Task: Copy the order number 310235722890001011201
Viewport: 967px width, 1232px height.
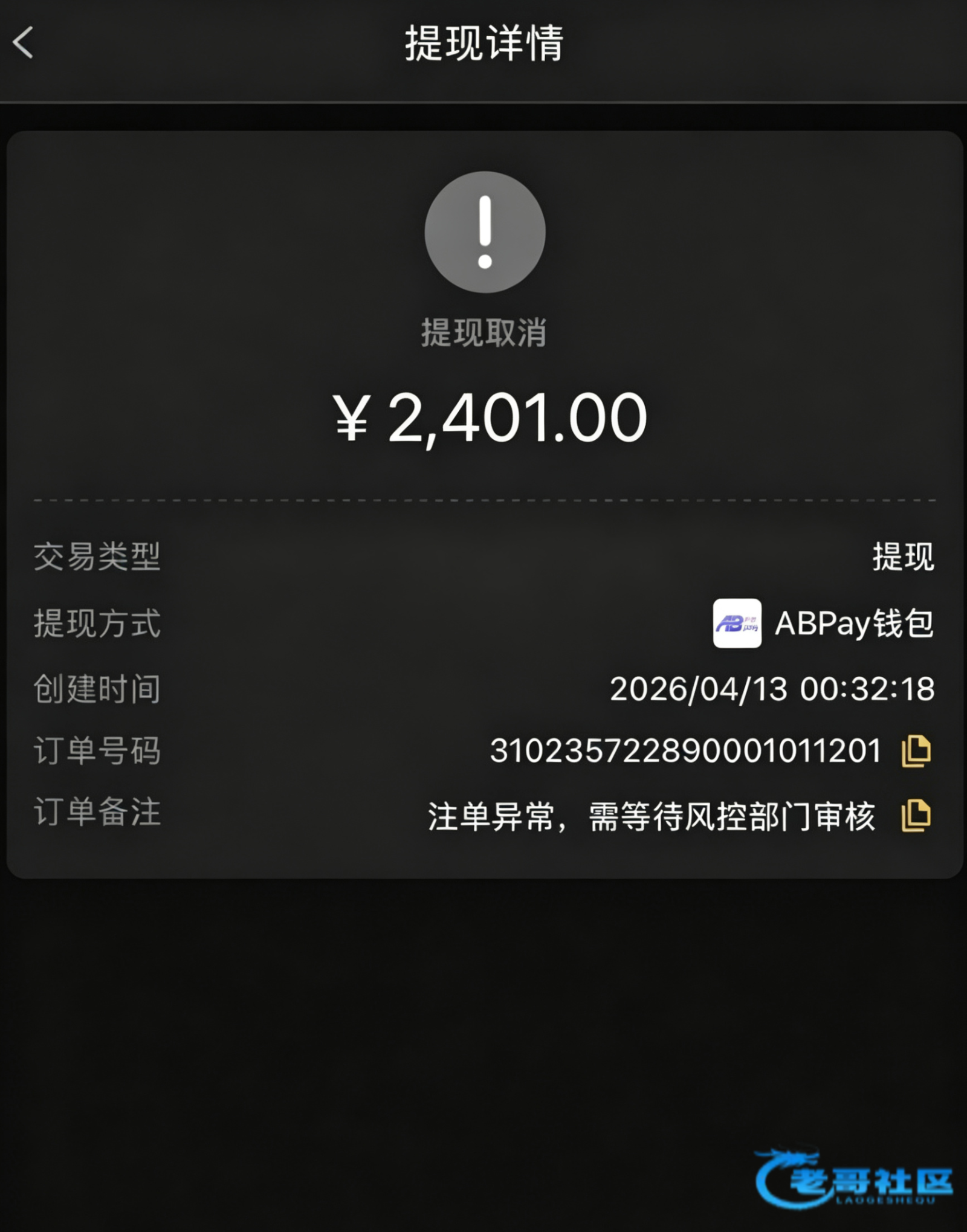Action: pyautogui.click(x=916, y=752)
